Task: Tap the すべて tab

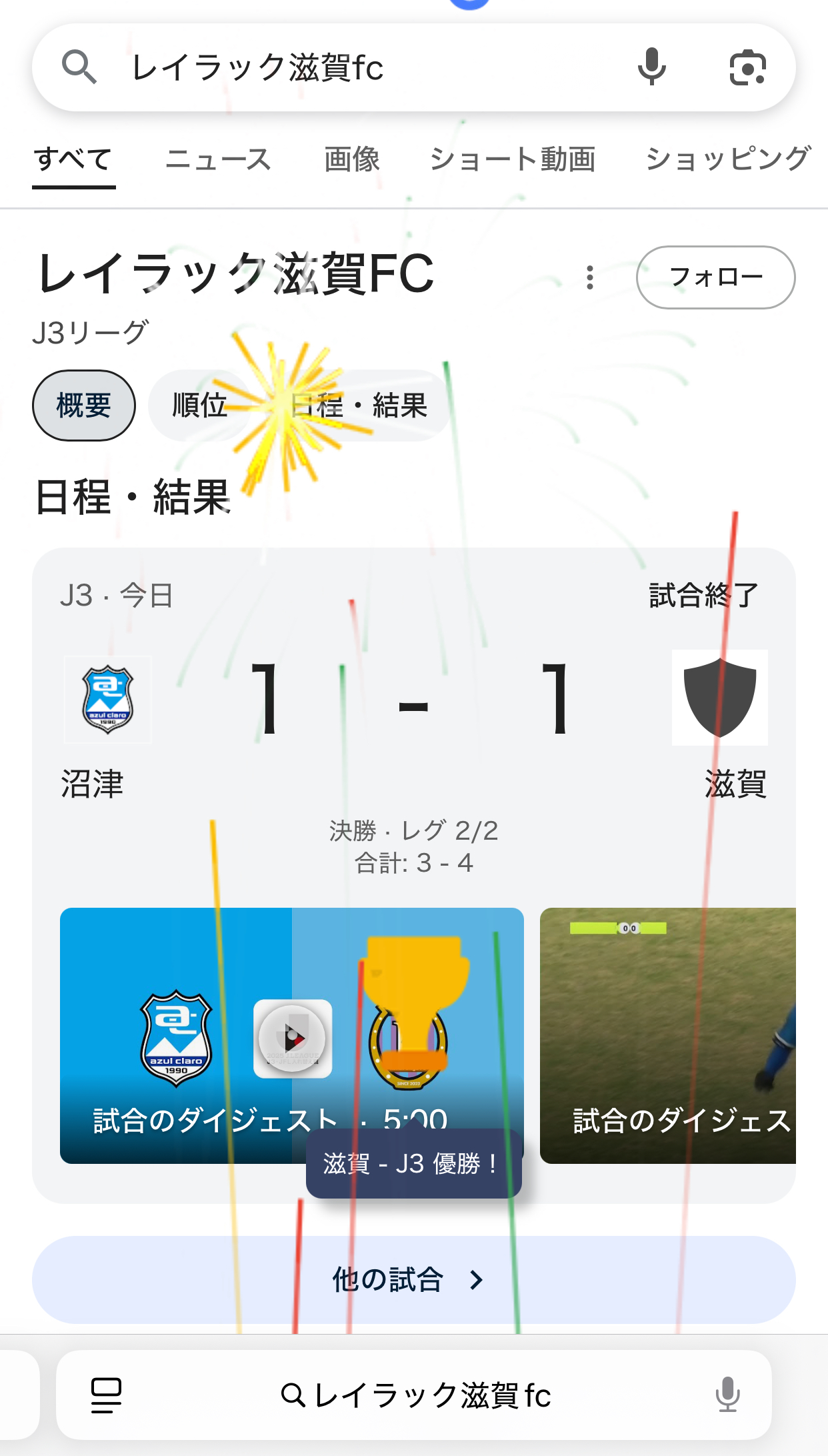Action: pyautogui.click(x=73, y=160)
